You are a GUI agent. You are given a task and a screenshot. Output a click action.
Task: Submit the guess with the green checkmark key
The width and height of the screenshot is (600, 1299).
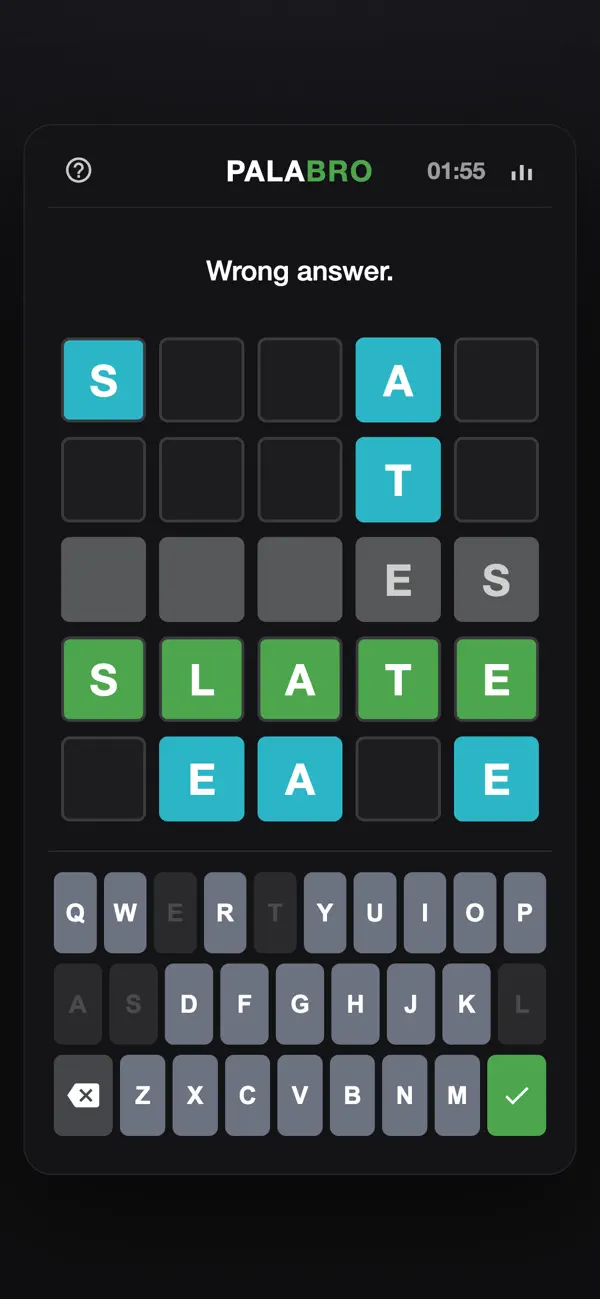coord(517,1095)
